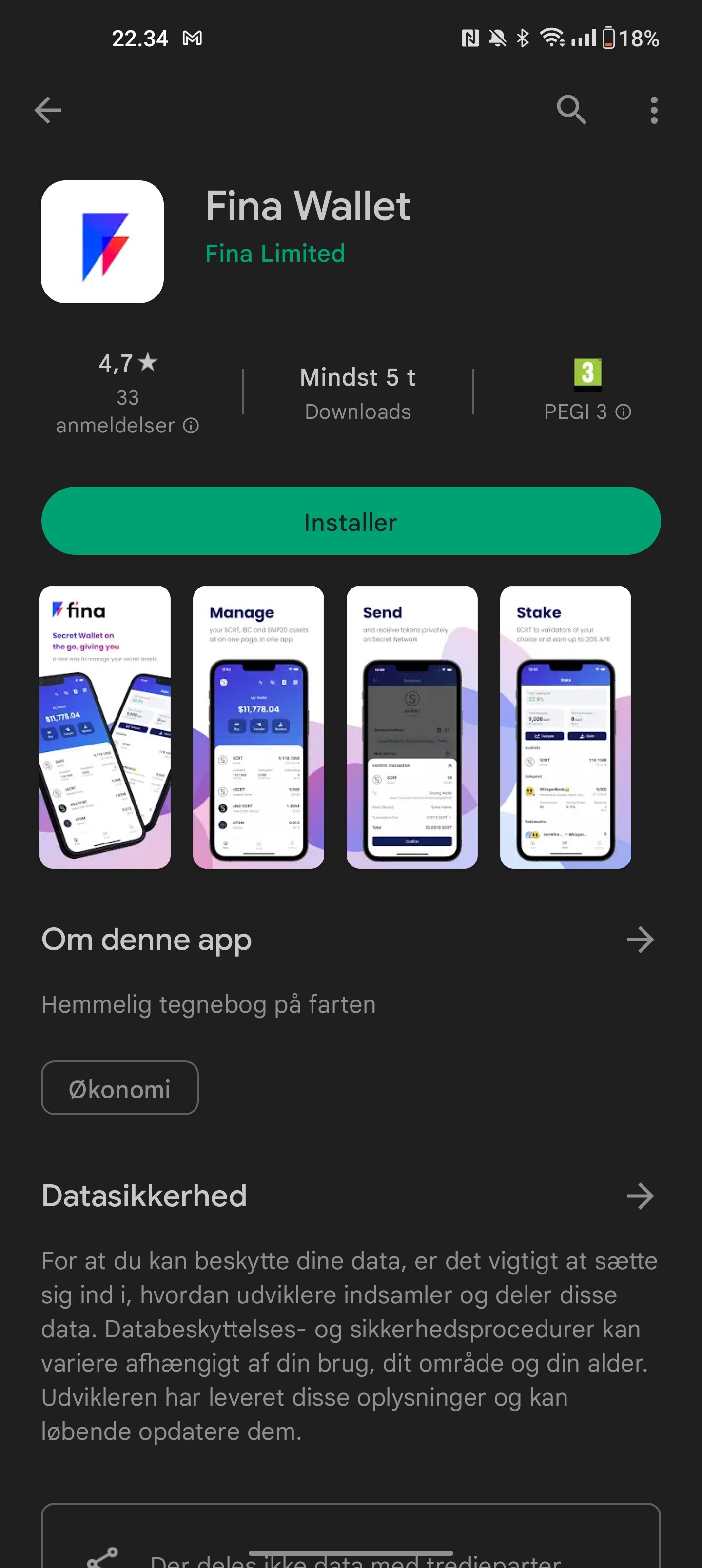Select the Økonomi category chip

tap(120, 1088)
